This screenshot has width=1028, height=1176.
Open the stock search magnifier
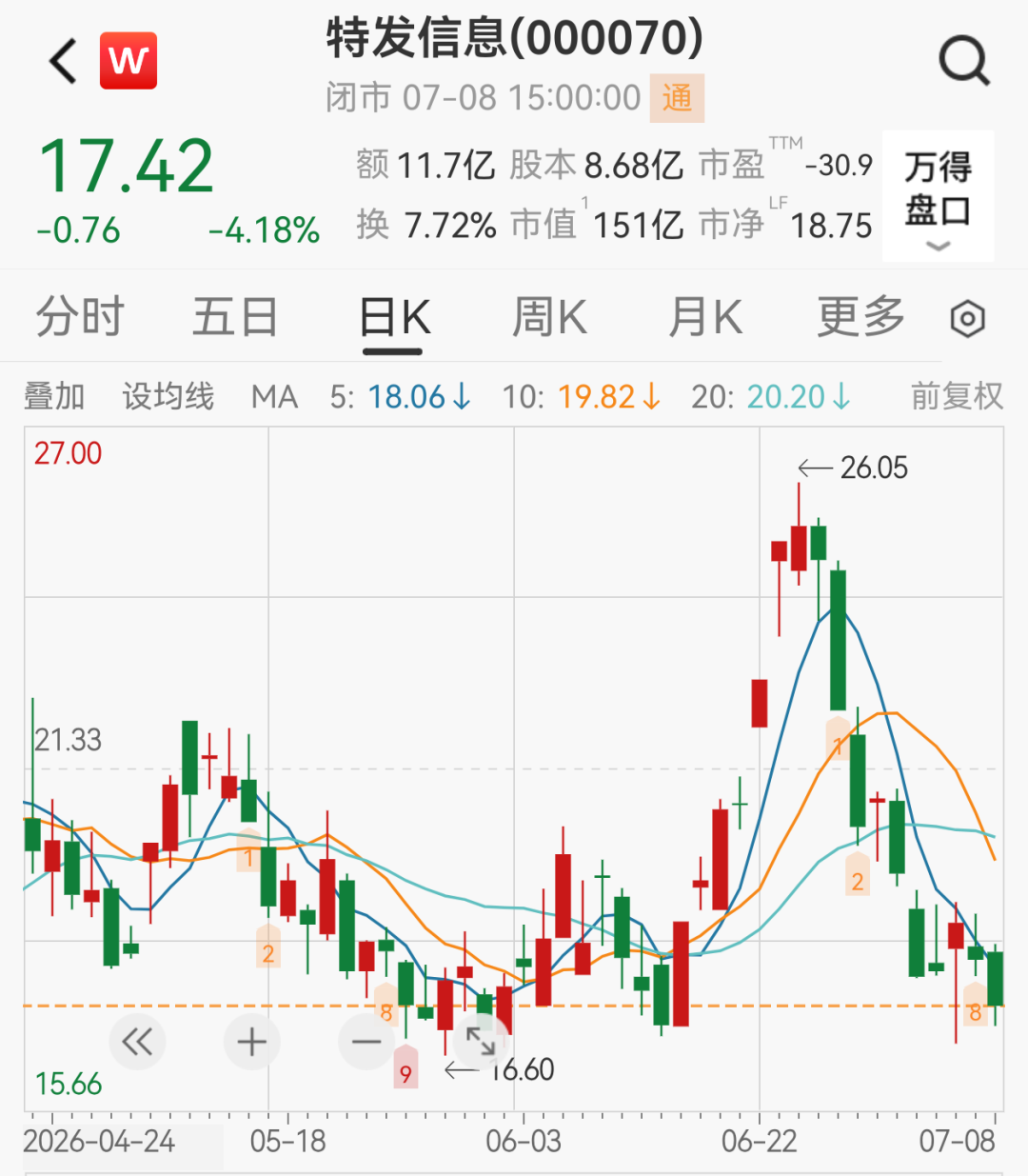pyautogui.click(x=964, y=62)
